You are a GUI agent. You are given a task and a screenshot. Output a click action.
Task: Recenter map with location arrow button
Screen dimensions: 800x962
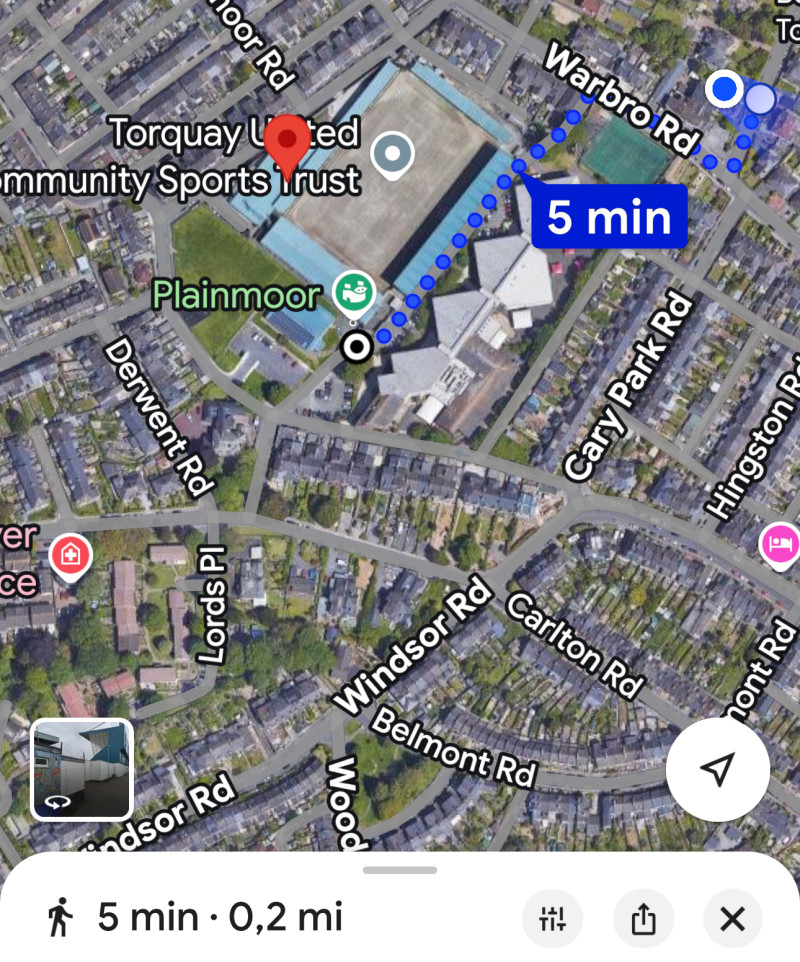(717, 769)
